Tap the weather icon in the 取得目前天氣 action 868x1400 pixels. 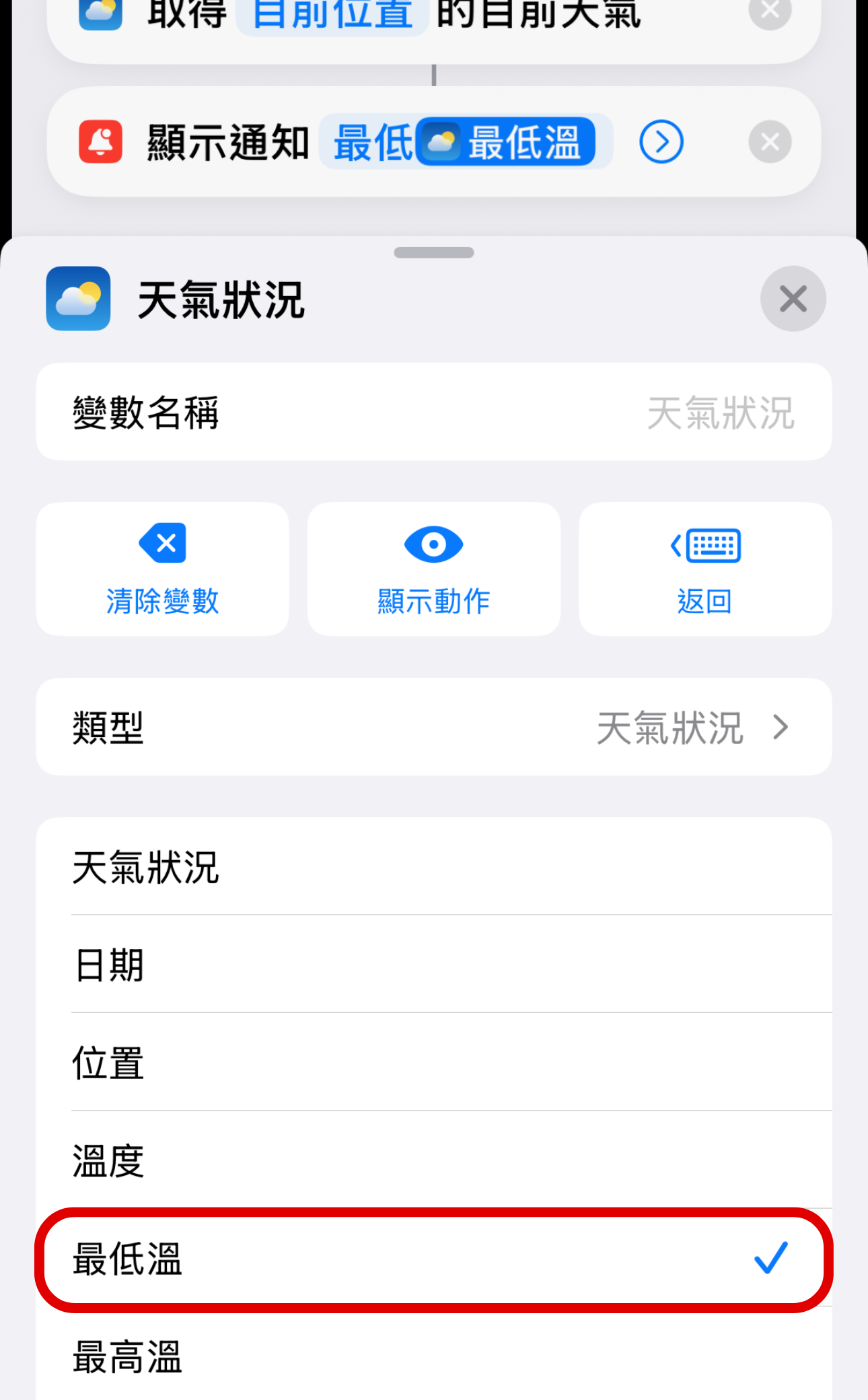(x=100, y=13)
